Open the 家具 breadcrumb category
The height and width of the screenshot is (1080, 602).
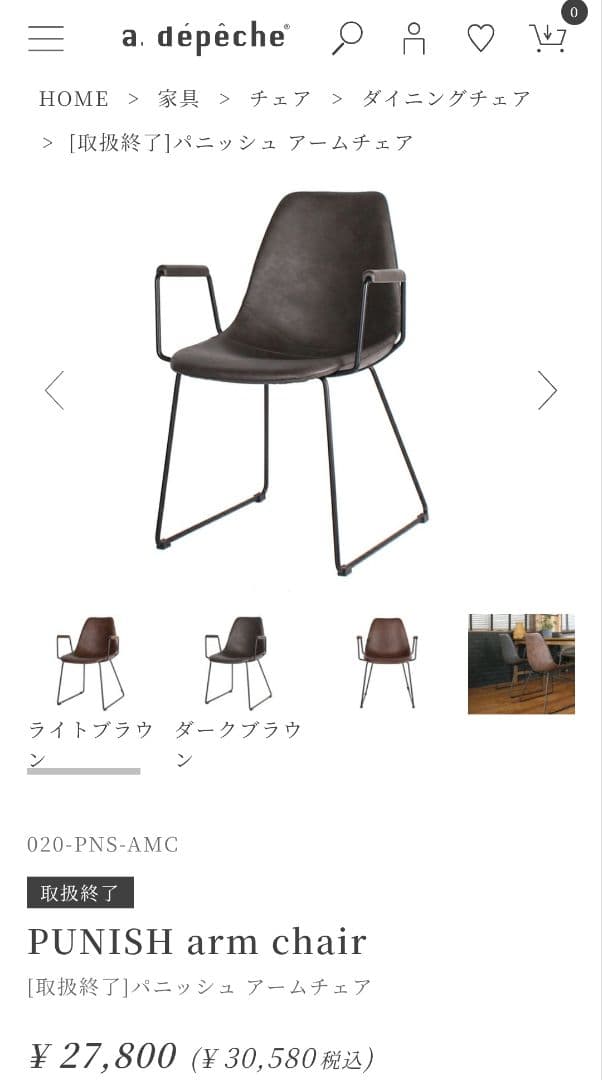[179, 98]
